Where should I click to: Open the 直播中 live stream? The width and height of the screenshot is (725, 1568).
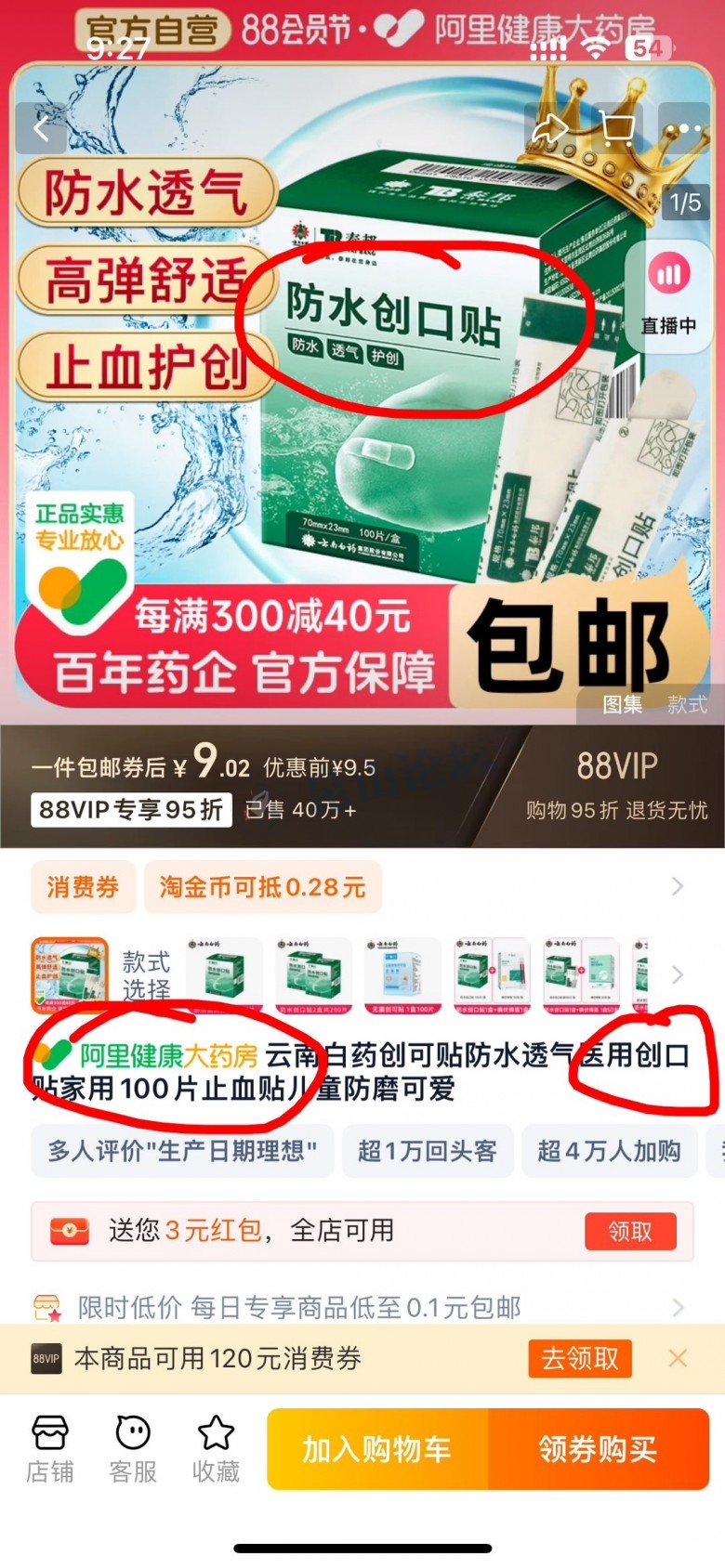coord(668,295)
